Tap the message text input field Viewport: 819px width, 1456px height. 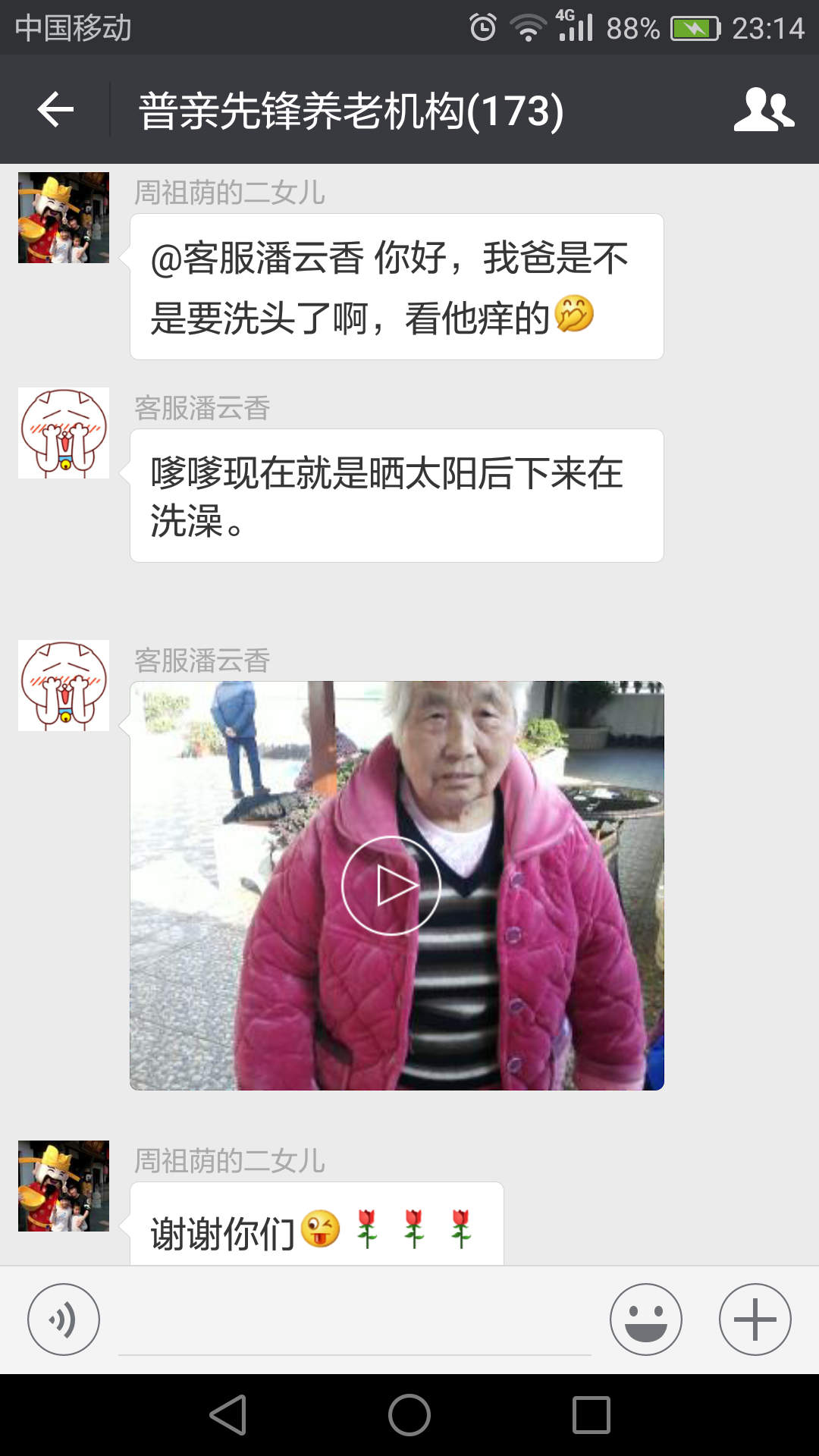pyautogui.click(x=355, y=1319)
